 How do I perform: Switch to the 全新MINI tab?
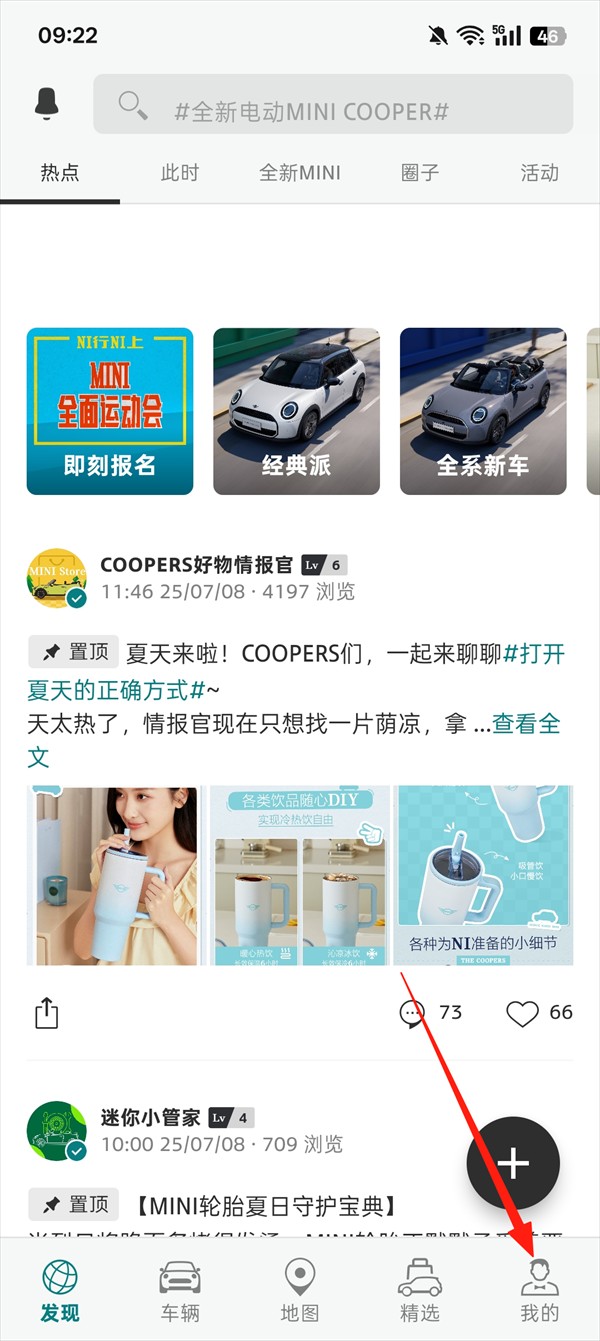[x=300, y=172]
